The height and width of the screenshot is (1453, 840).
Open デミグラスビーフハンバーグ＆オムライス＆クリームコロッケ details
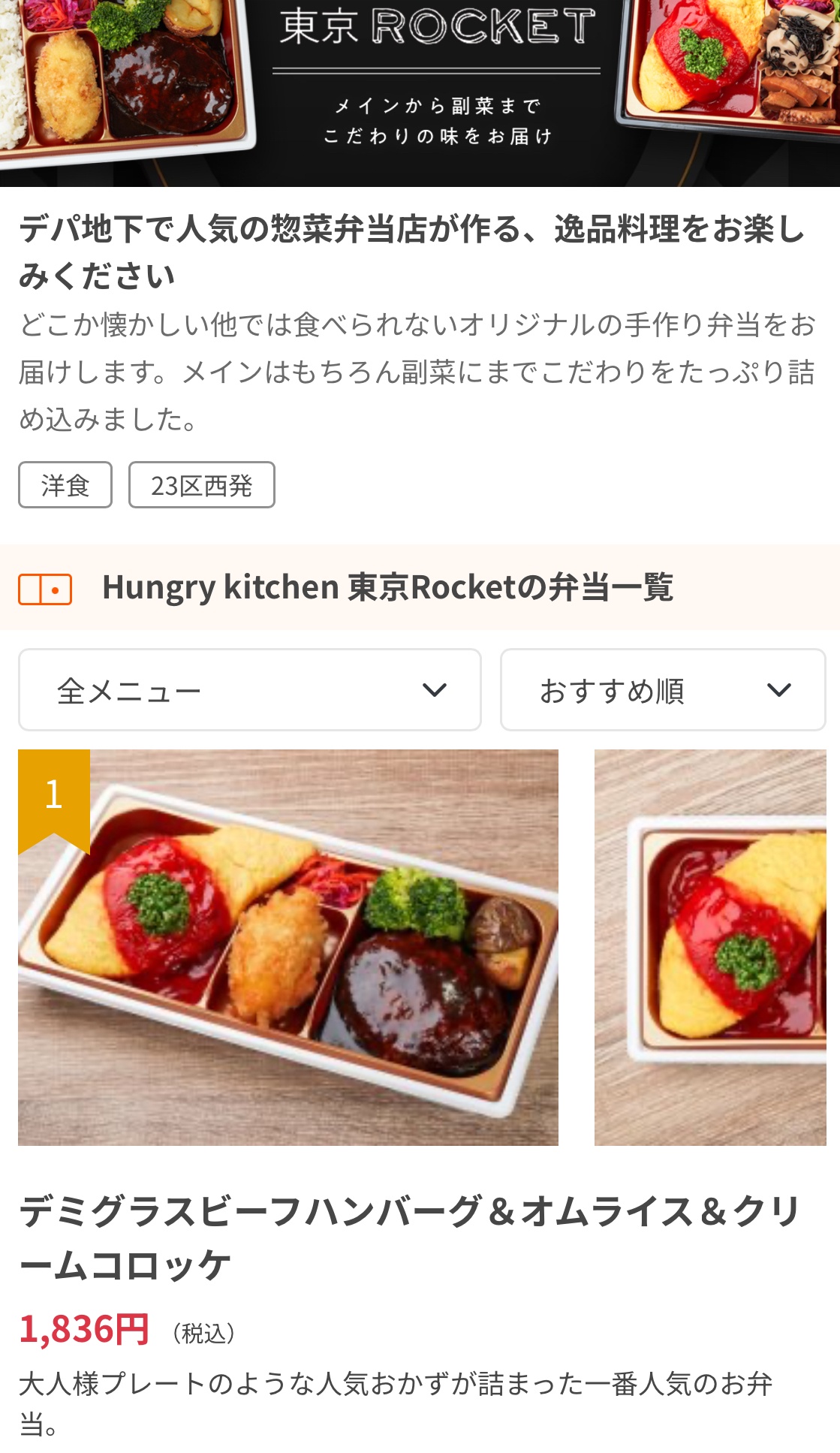click(410, 1237)
